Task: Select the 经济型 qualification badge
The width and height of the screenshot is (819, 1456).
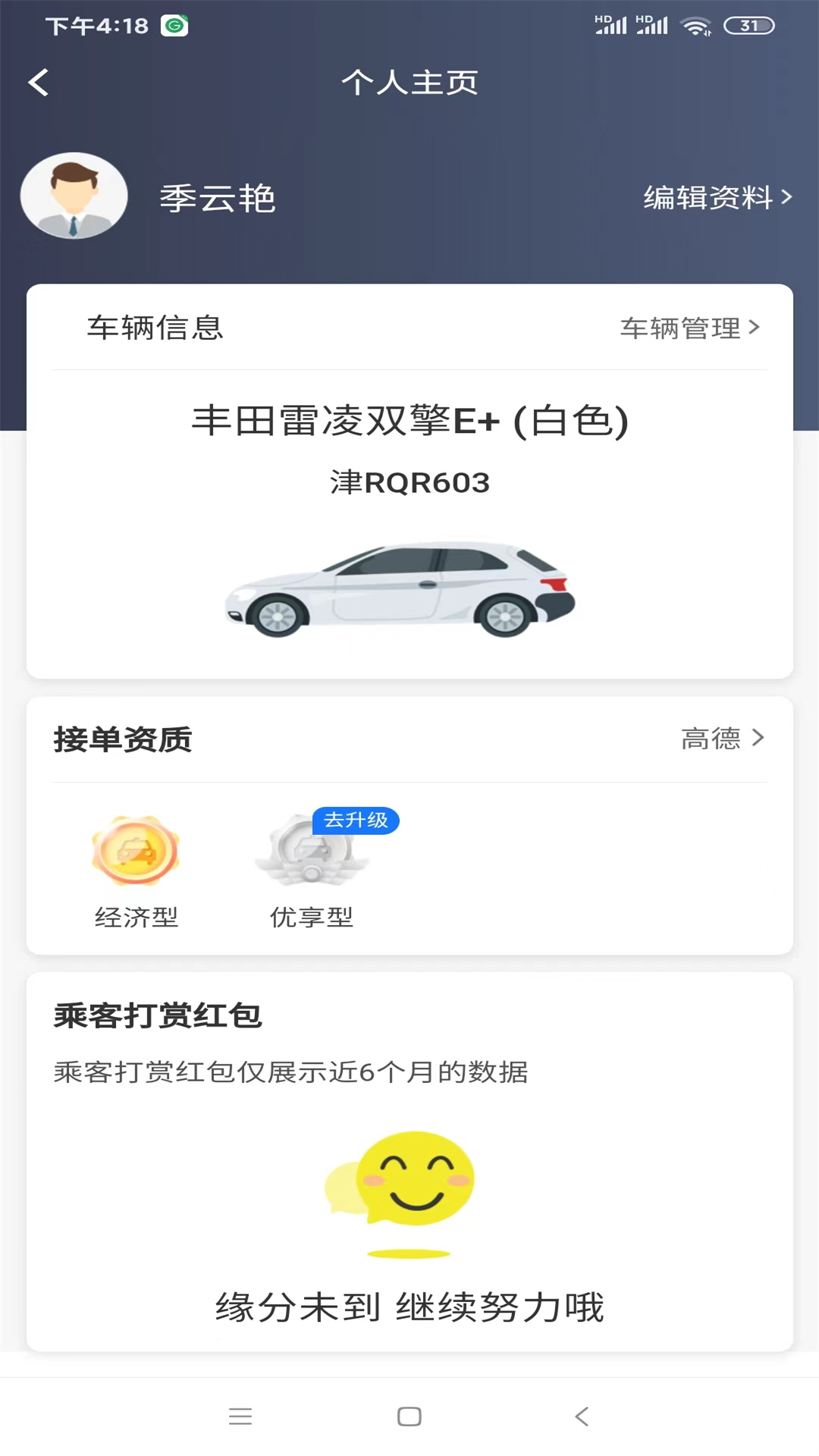Action: pyautogui.click(x=136, y=852)
